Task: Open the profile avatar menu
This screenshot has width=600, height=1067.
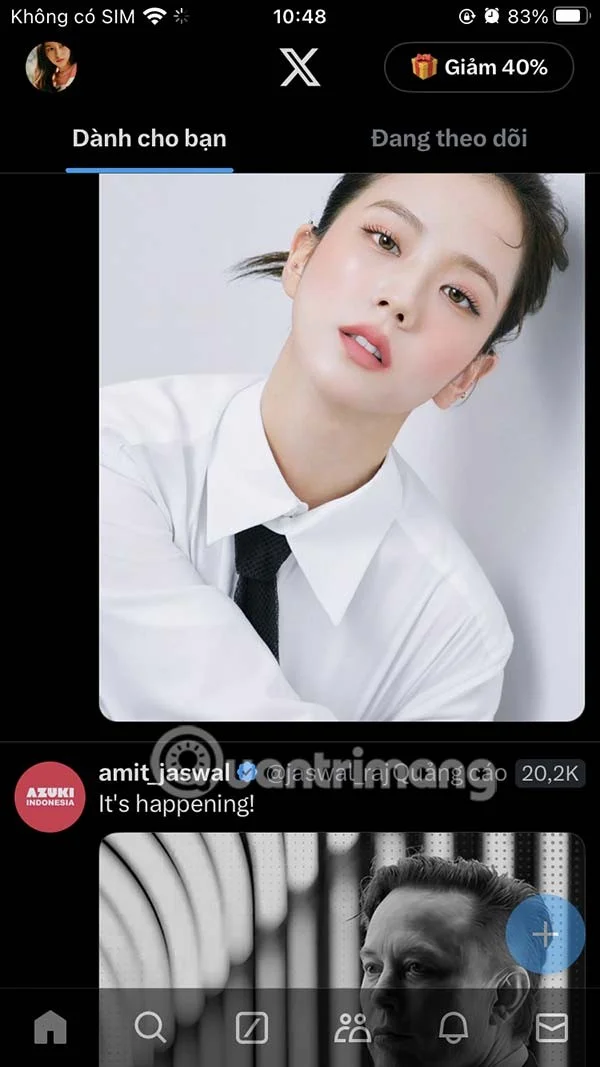Action: 50,67
